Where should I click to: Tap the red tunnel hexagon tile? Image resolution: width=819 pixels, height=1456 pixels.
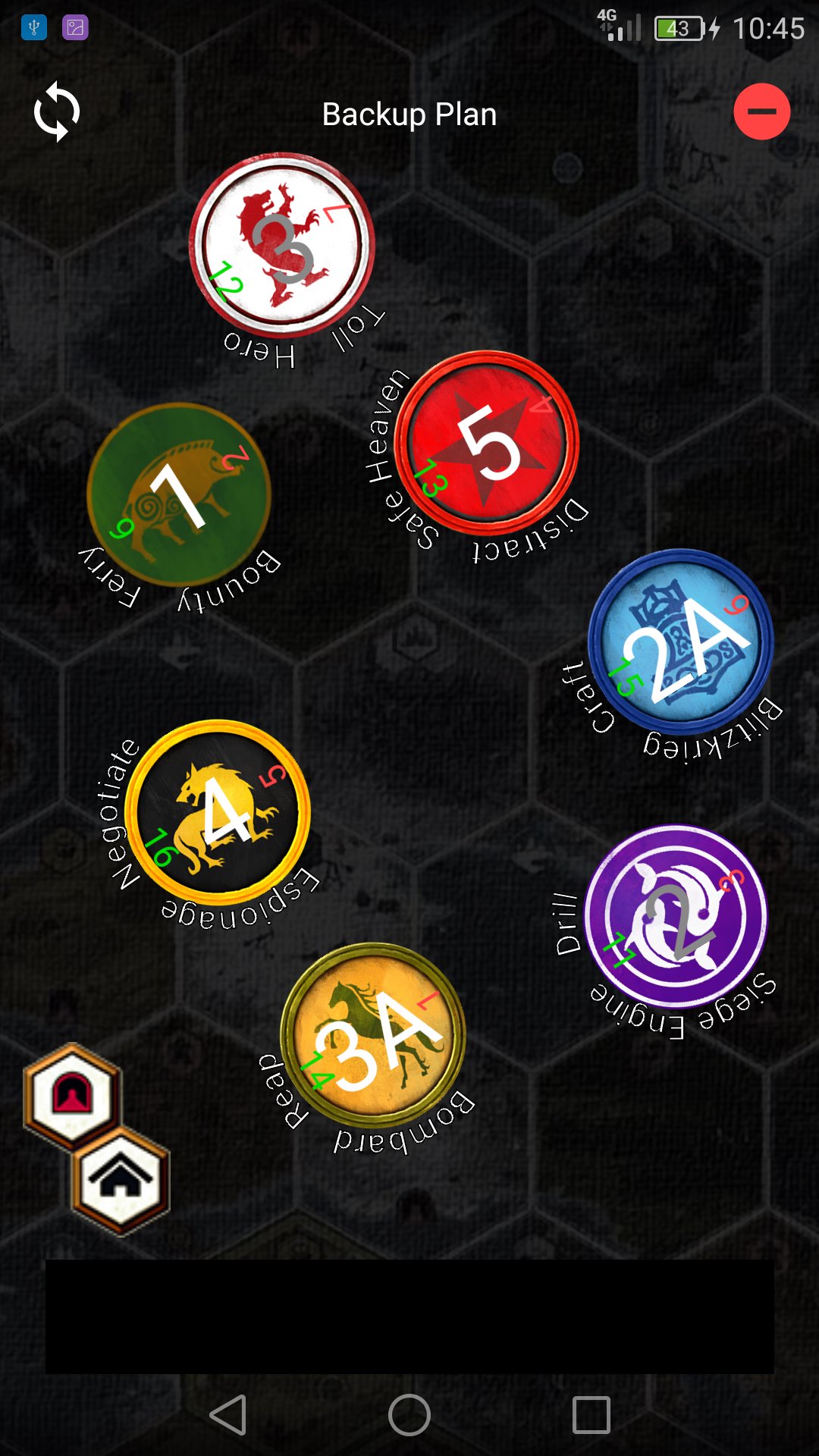(x=72, y=1095)
